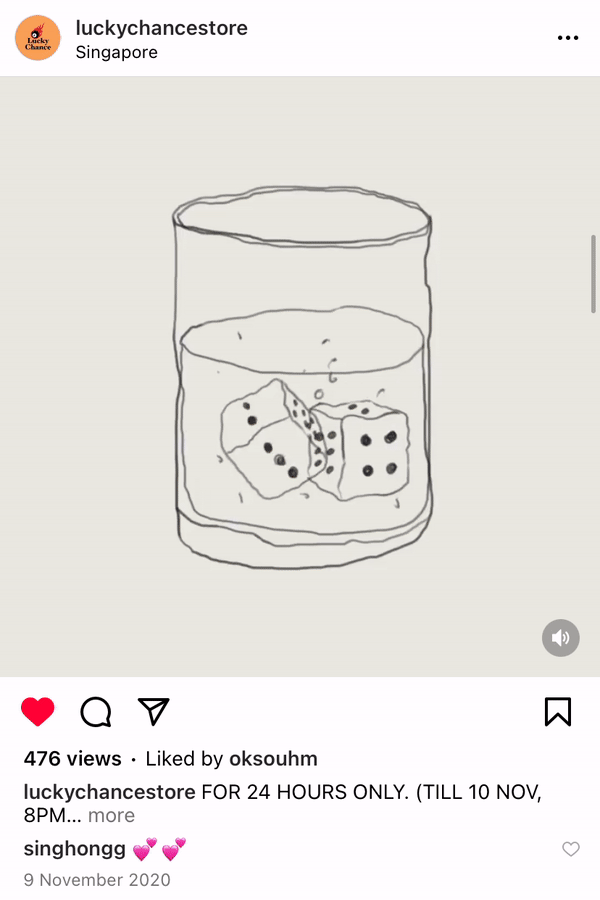Save the post with the bookmark icon
600x900 pixels.
(x=557, y=712)
